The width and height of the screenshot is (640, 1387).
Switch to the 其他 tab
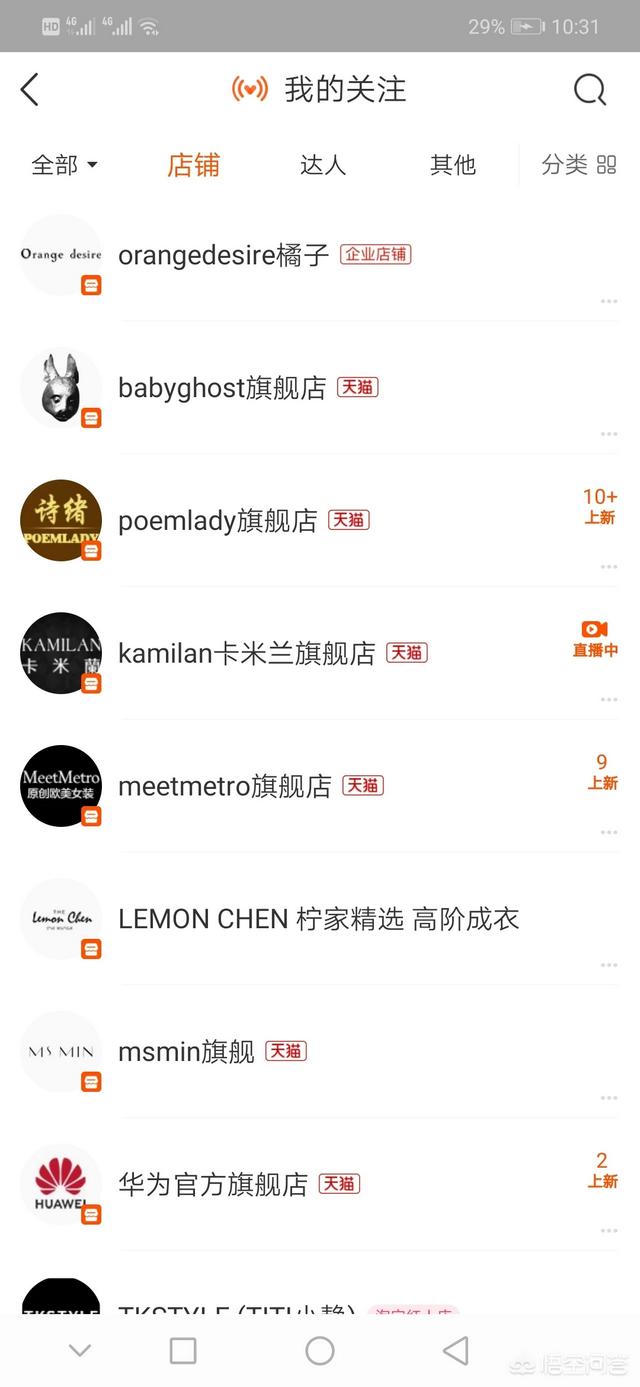[x=453, y=165]
